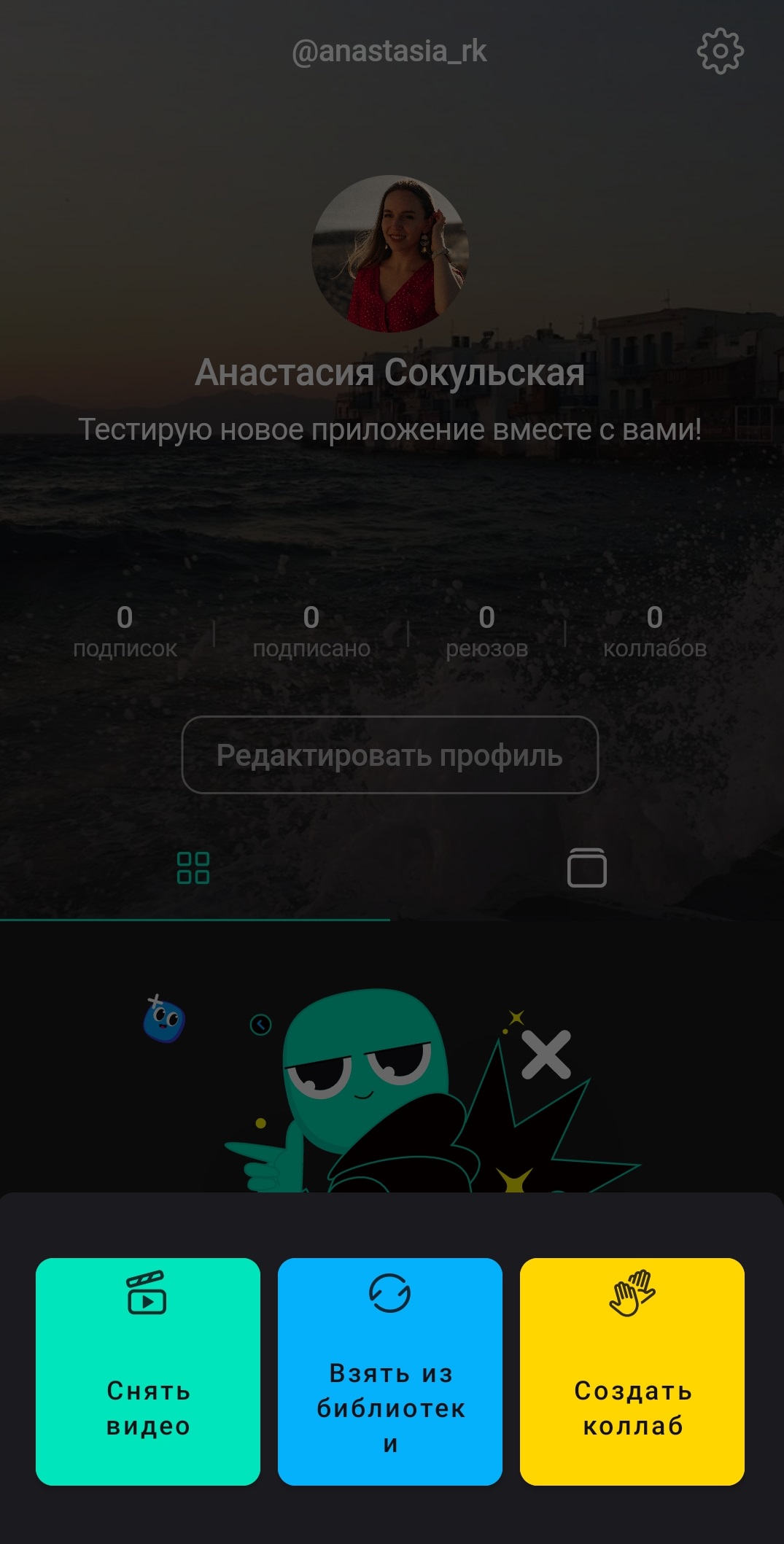Switch to the stacked cards tab
Image resolution: width=784 pixels, height=1544 pixels.
coord(586,868)
